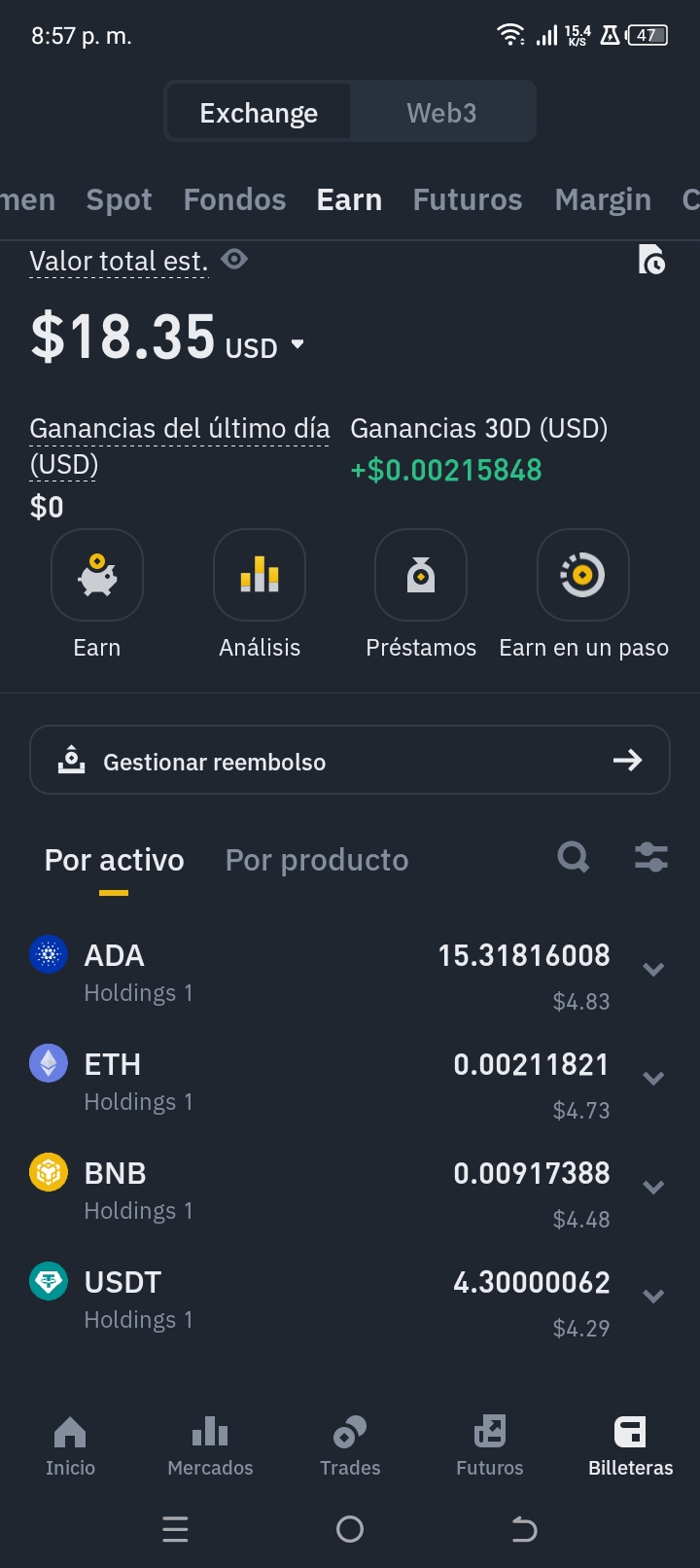Expand the ETH holdings row
Image resolution: width=700 pixels, height=1568 pixels.
pos(653,1078)
